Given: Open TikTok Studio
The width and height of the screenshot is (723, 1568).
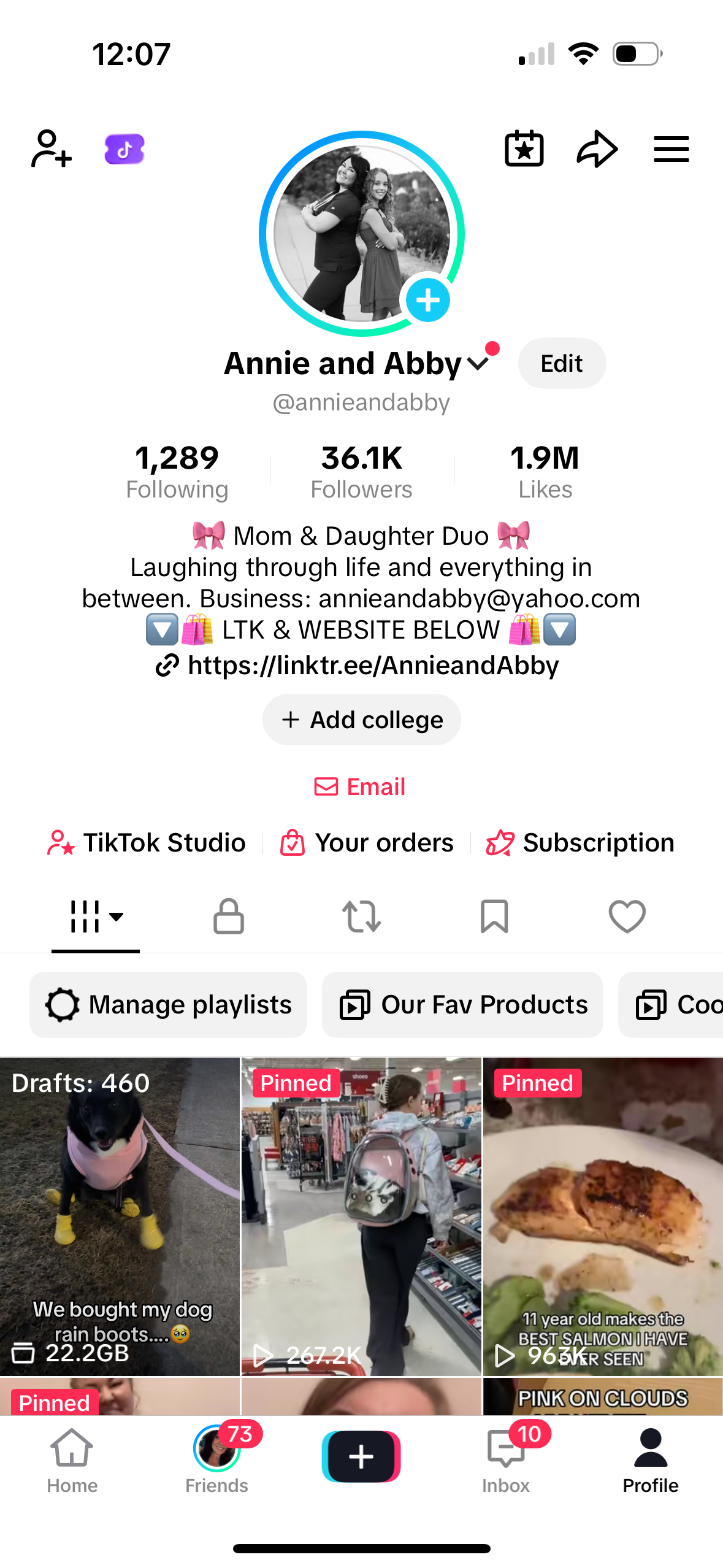Looking at the screenshot, I should pyautogui.click(x=147, y=843).
